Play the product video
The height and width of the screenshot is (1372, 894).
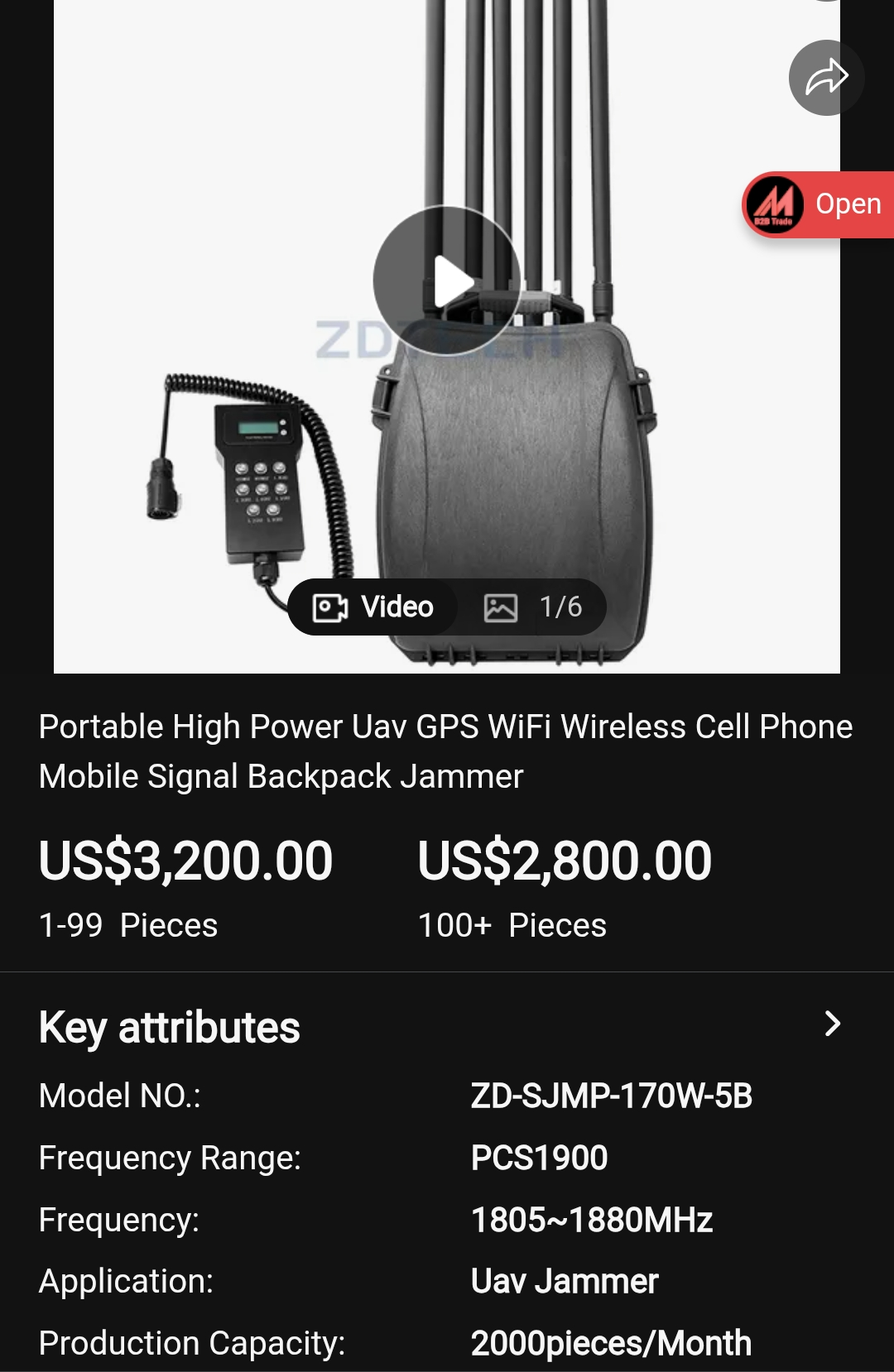pyautogui.click(x=447, y=281)
